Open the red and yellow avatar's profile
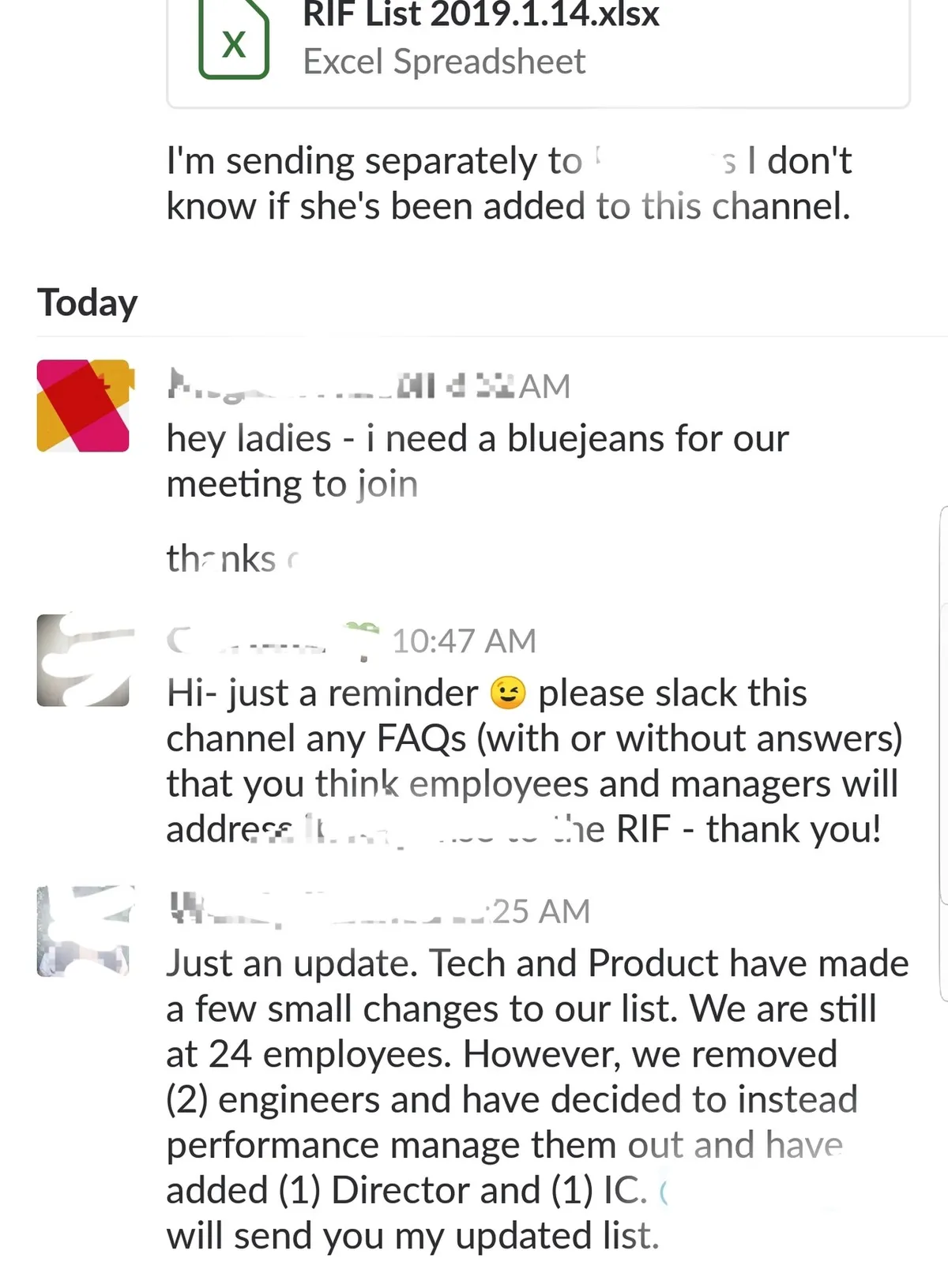 click(x=83, y=406)
